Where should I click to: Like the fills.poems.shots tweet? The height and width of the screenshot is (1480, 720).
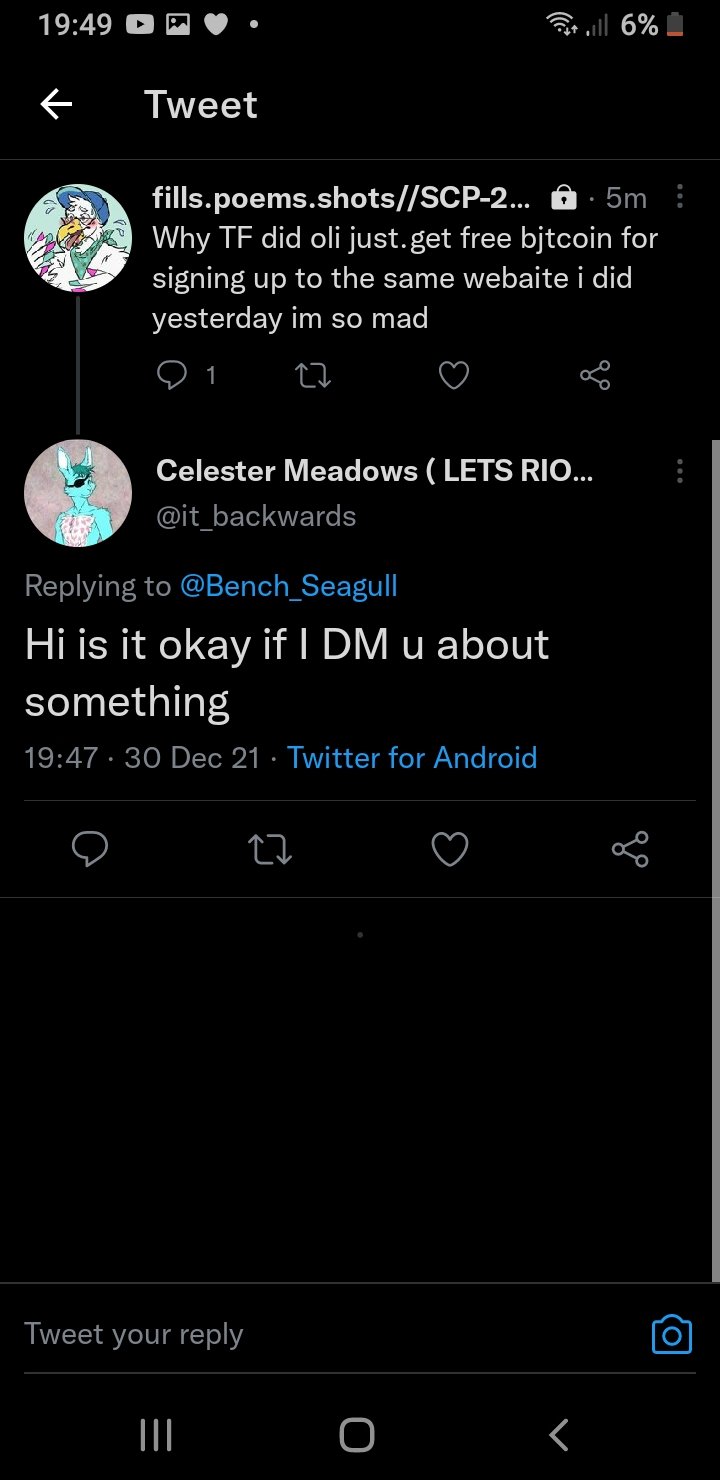tap(454, 376)
